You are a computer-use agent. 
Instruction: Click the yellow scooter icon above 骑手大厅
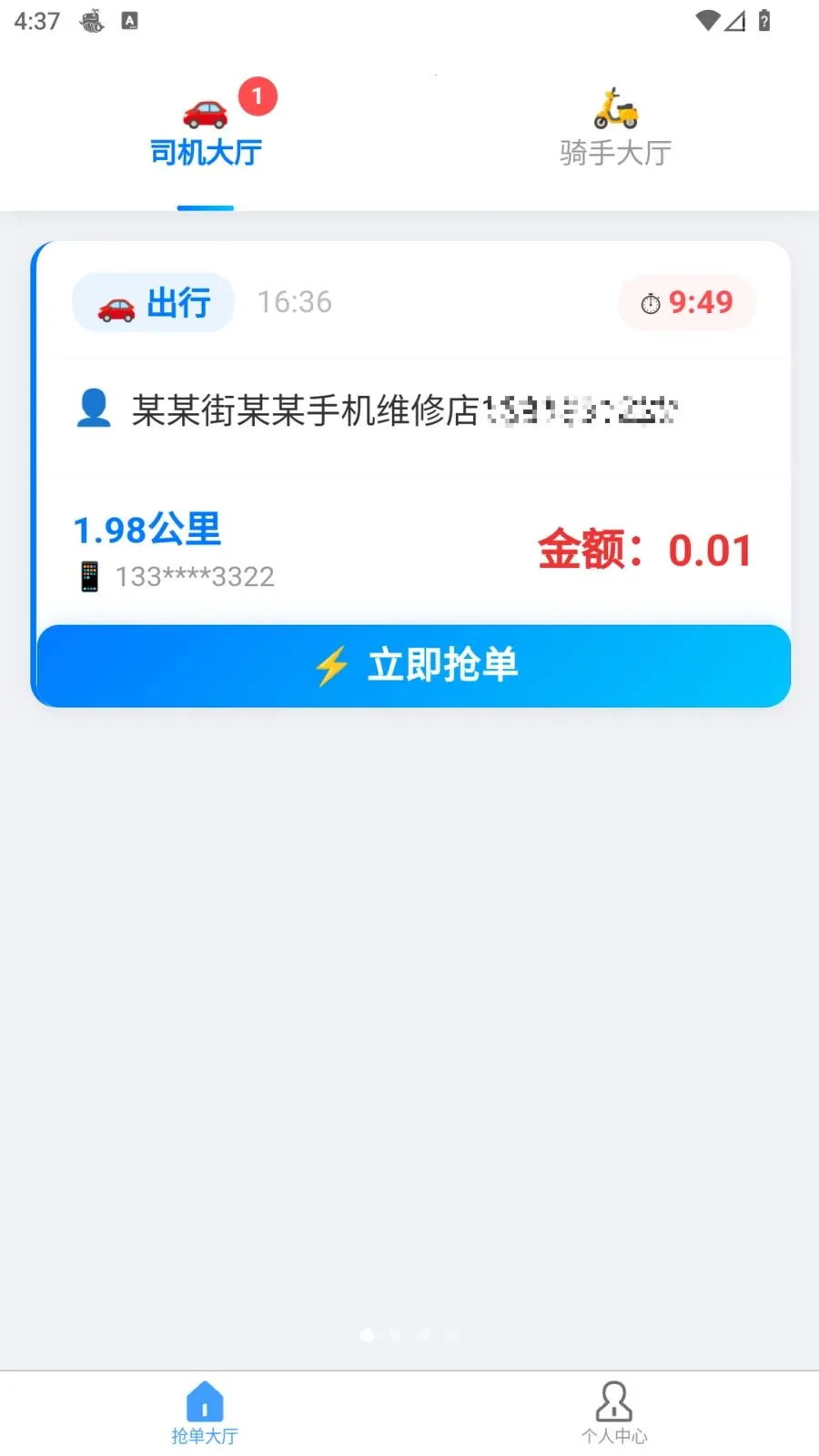614,109
